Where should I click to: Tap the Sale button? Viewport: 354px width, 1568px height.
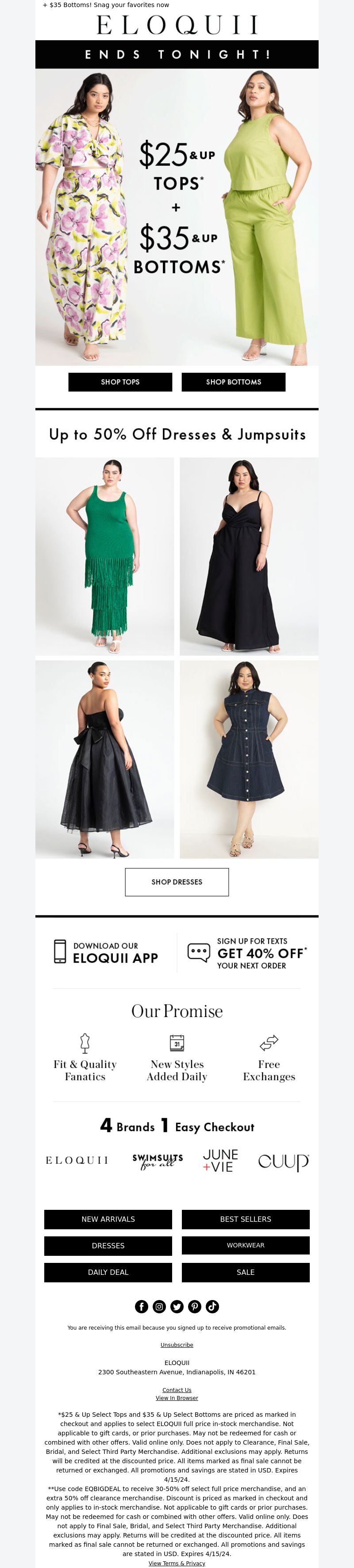pyautogui.click(x=246, y=1272)
